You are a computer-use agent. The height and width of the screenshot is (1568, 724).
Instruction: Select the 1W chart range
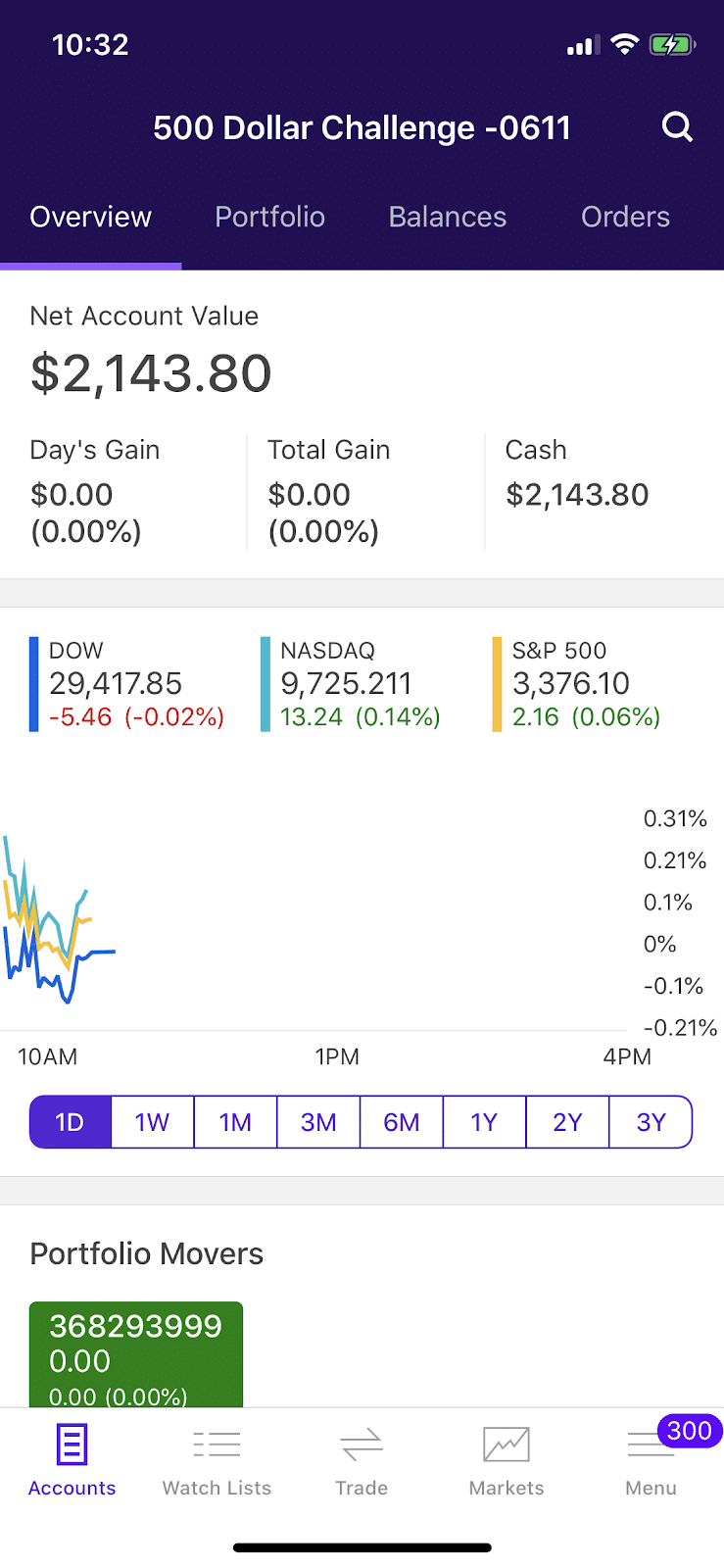pyautogui.click(x=153, y=1122)
